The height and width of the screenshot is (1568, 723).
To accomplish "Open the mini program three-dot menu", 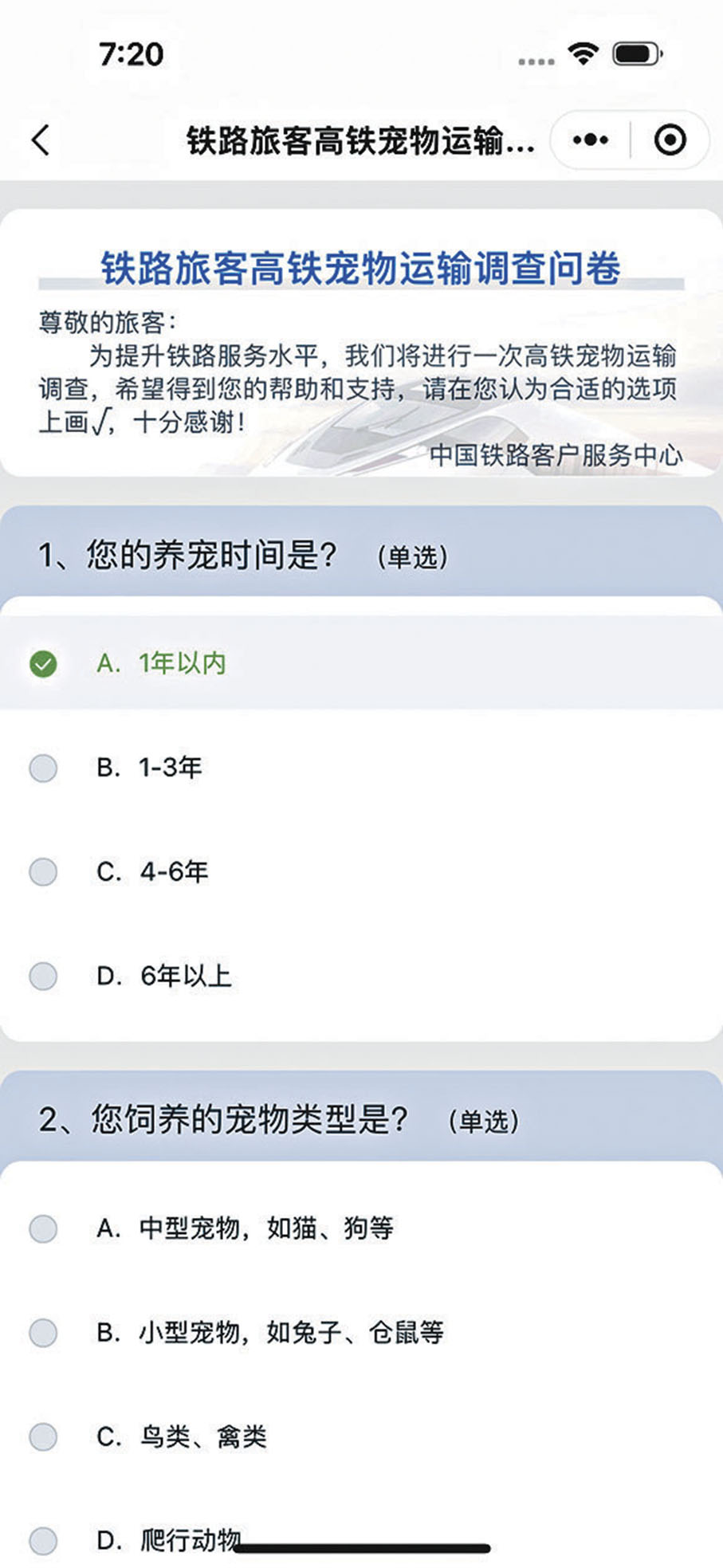I will click(591, 140).
